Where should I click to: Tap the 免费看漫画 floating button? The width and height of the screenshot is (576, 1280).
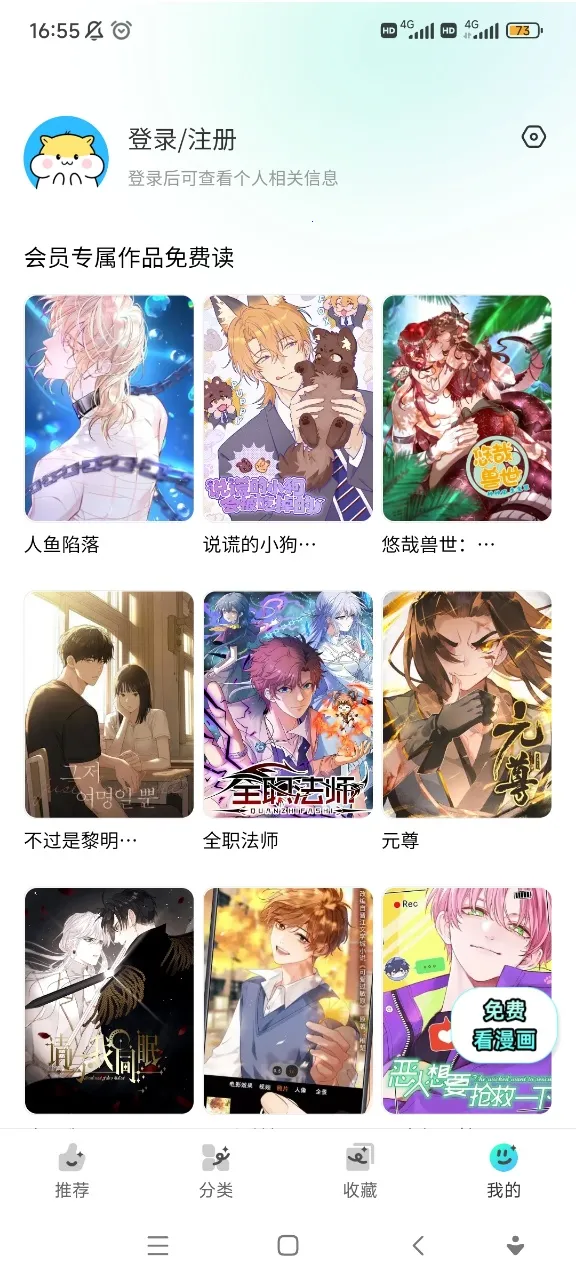[504, 1026]
